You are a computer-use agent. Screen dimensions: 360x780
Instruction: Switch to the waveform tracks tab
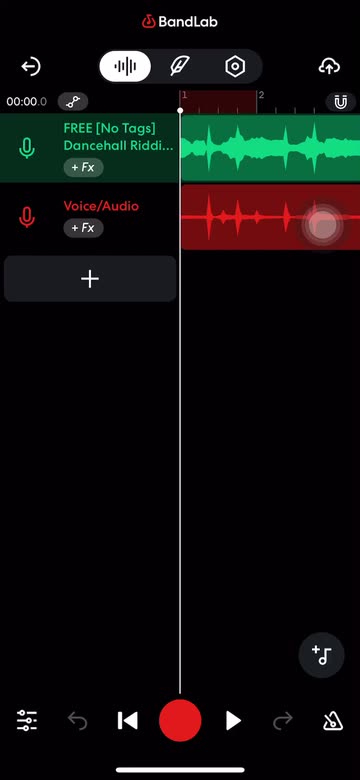[125, 66]
